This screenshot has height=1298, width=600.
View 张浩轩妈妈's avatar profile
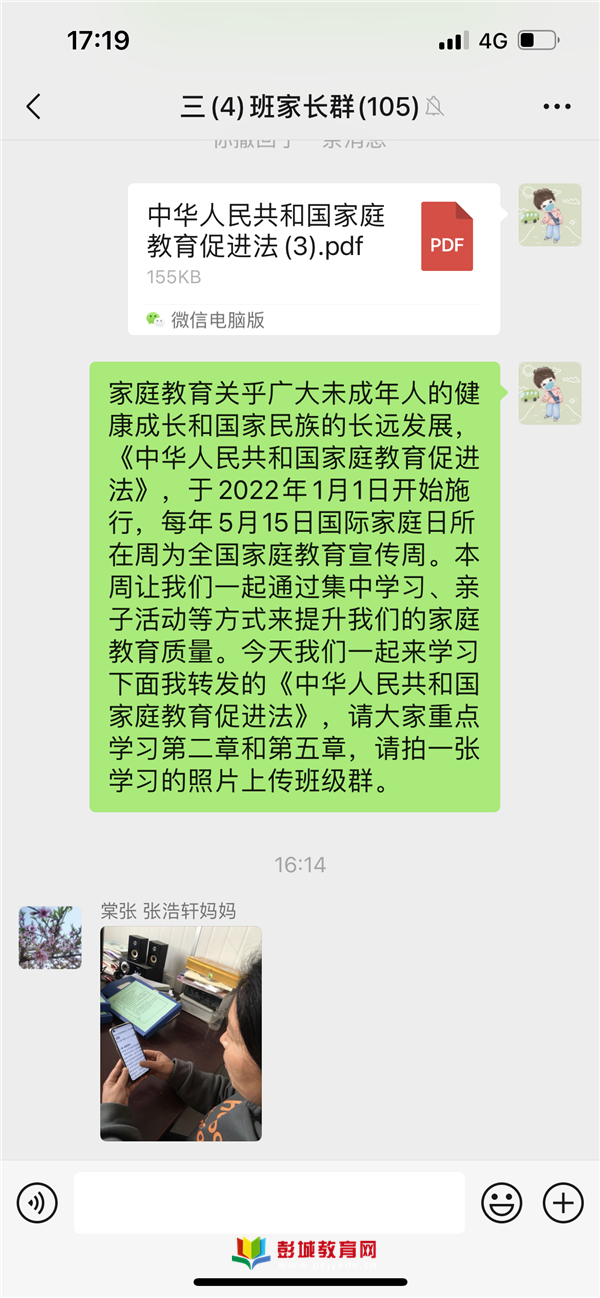pos(50,937)
